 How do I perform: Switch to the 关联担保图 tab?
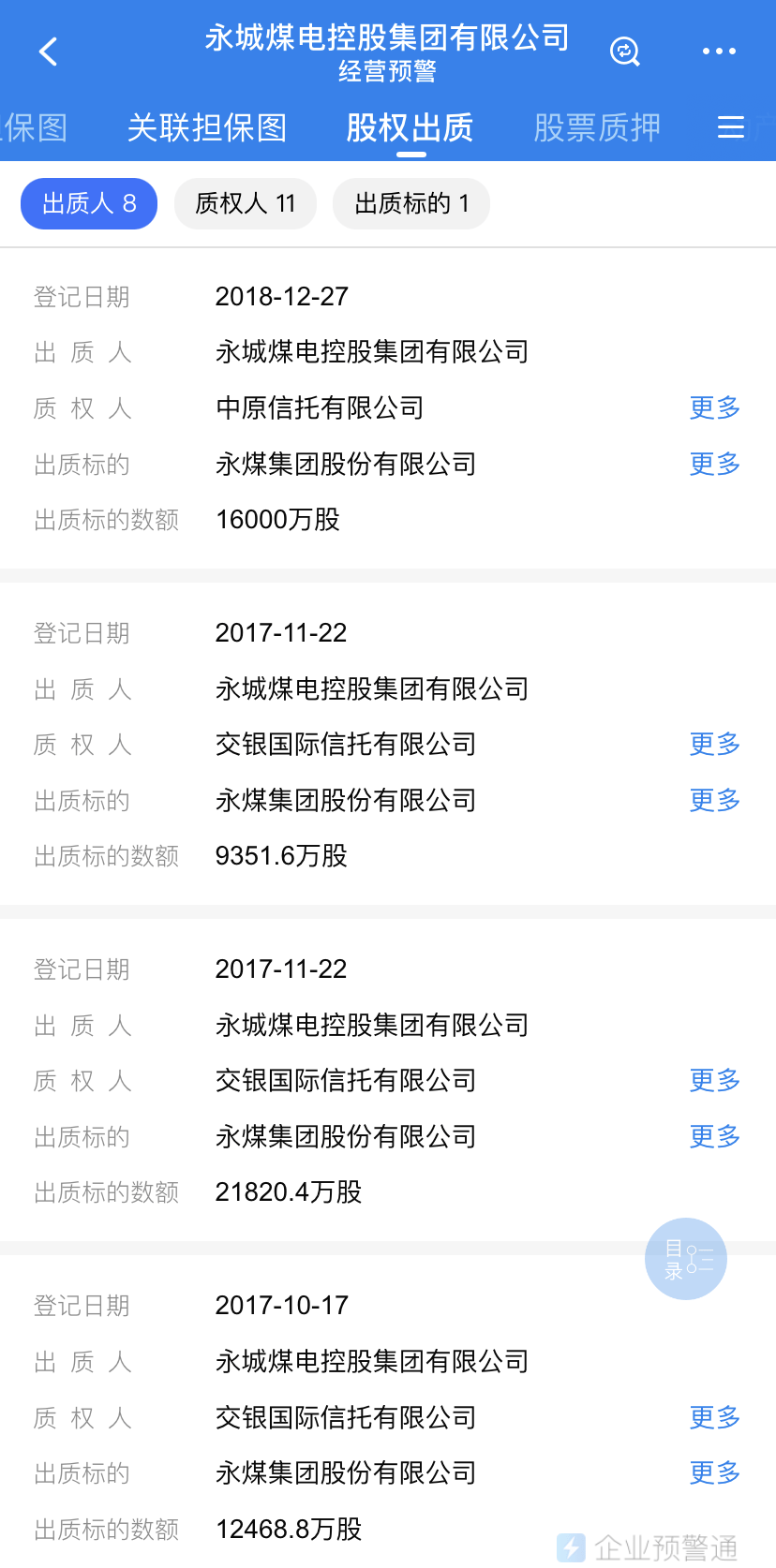[x=207, y=128]
